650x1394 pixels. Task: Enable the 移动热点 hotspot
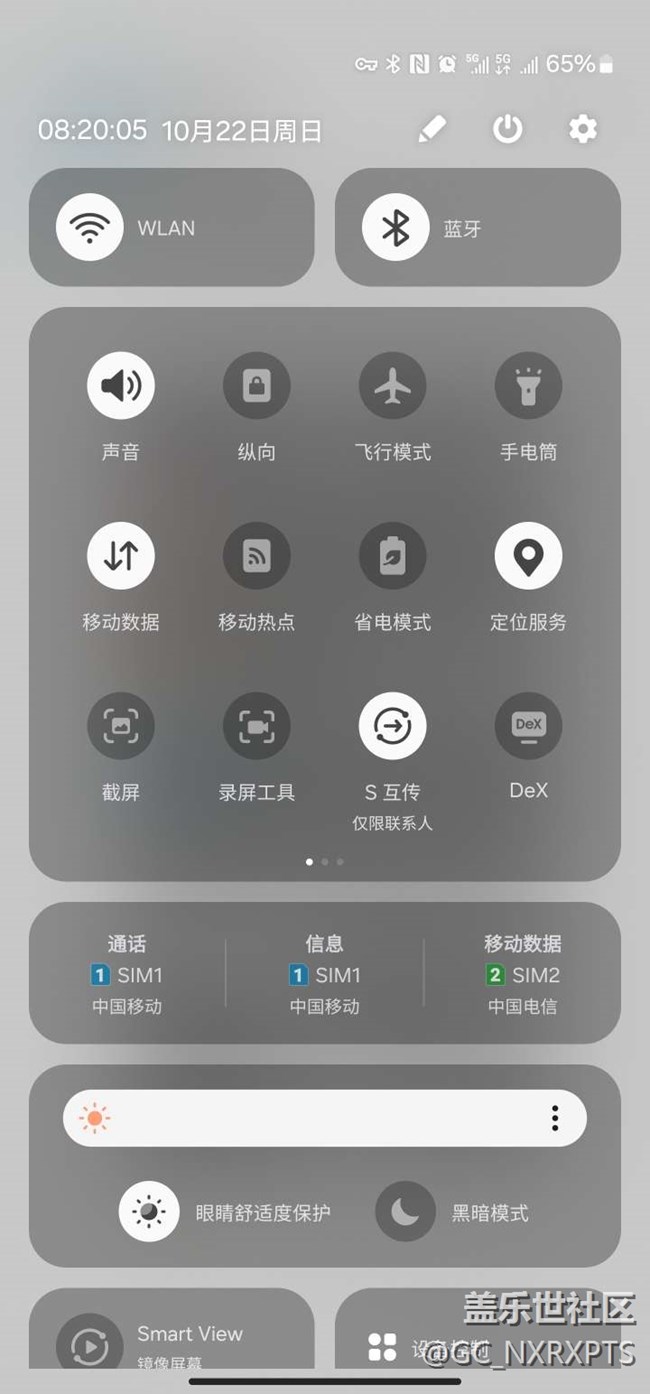(x=257, y=556)
